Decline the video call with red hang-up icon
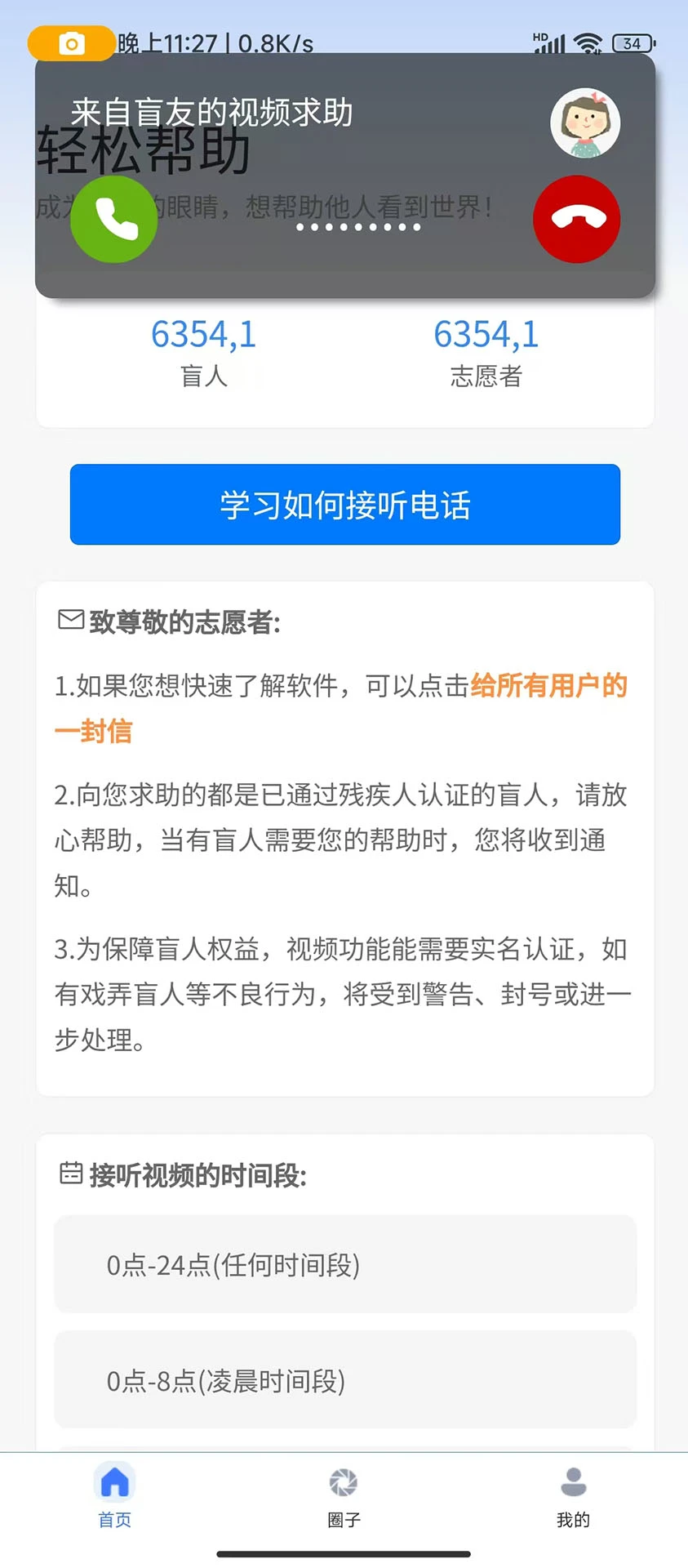Screen dimensions: 688x1568 tap(576, 219)
